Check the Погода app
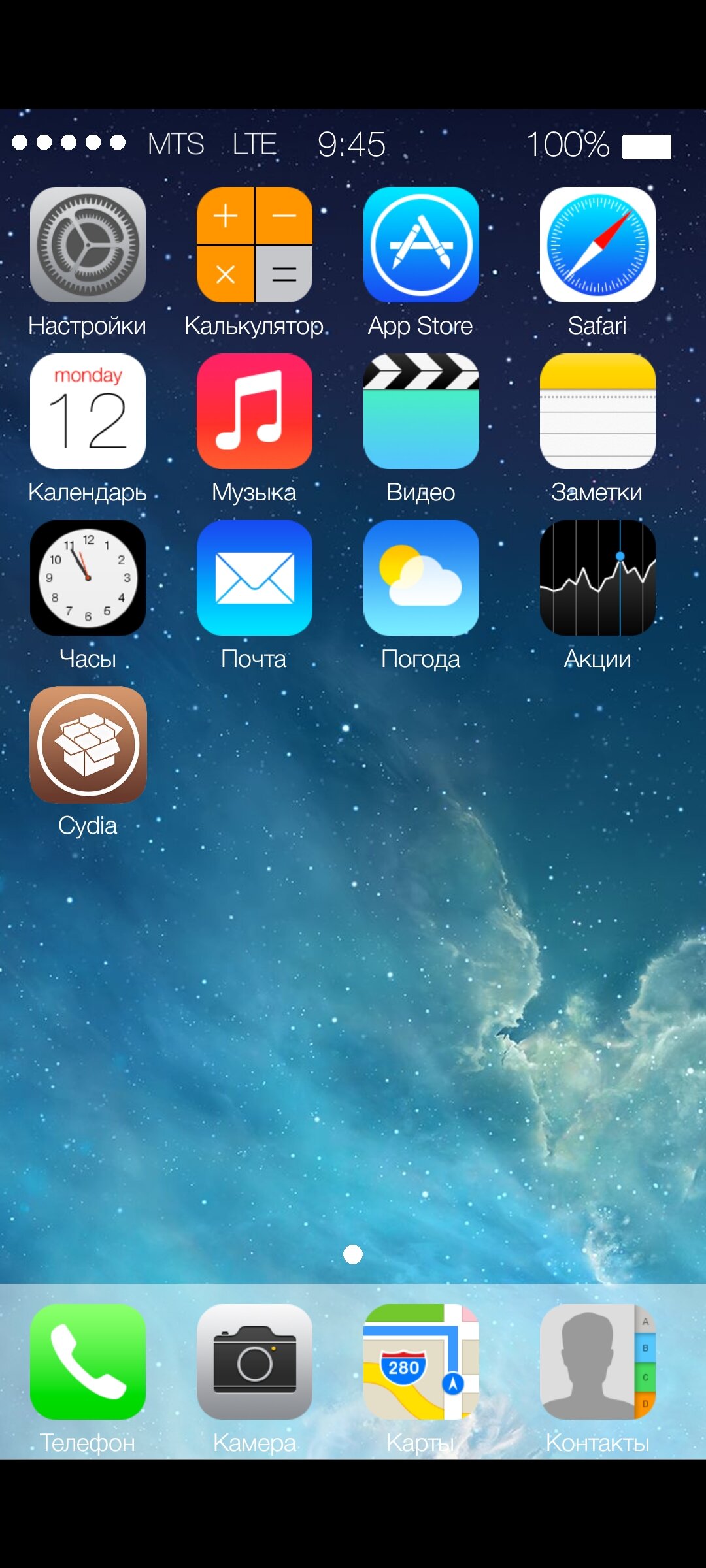706x1568 pixels. click(421, 578)
